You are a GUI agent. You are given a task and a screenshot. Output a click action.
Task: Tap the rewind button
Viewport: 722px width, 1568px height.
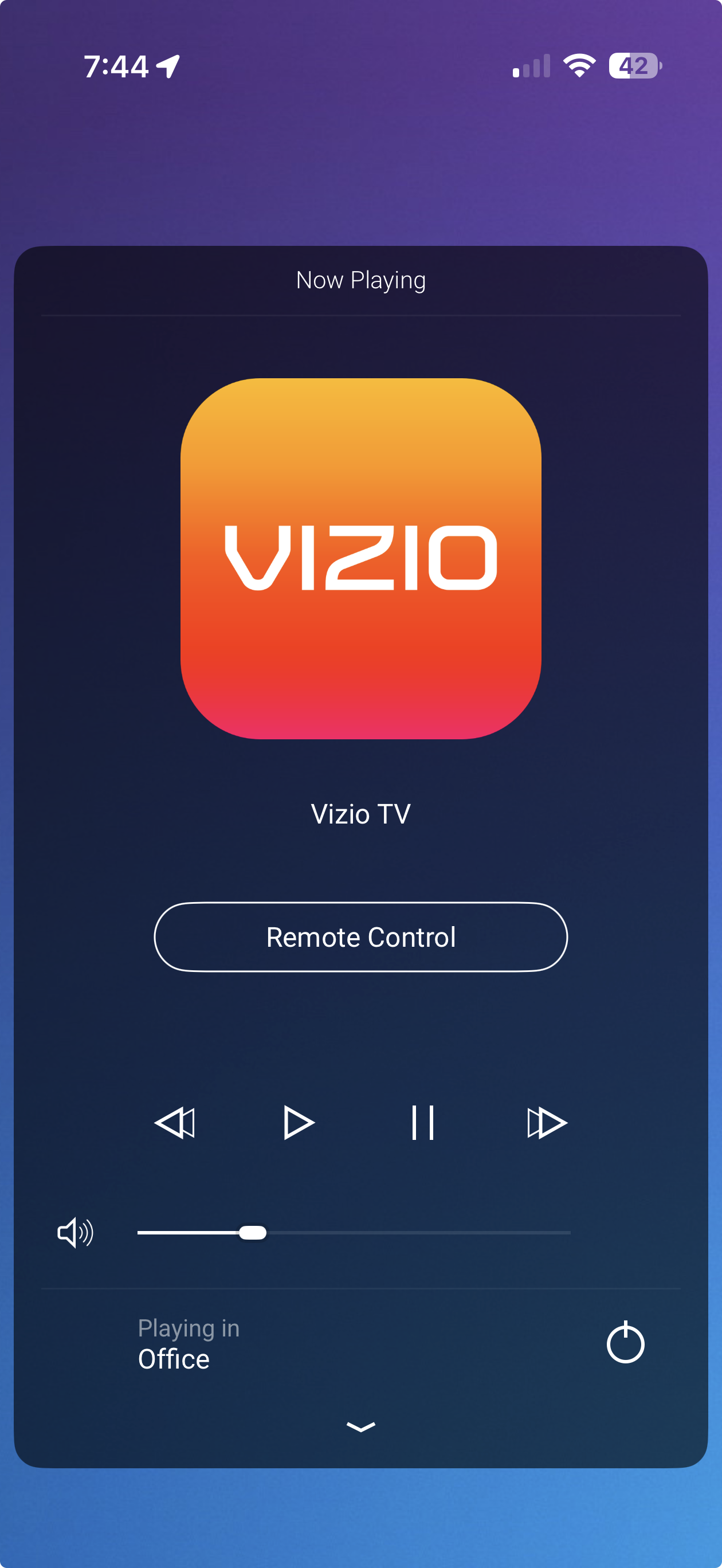click(x=175, y=1123)
